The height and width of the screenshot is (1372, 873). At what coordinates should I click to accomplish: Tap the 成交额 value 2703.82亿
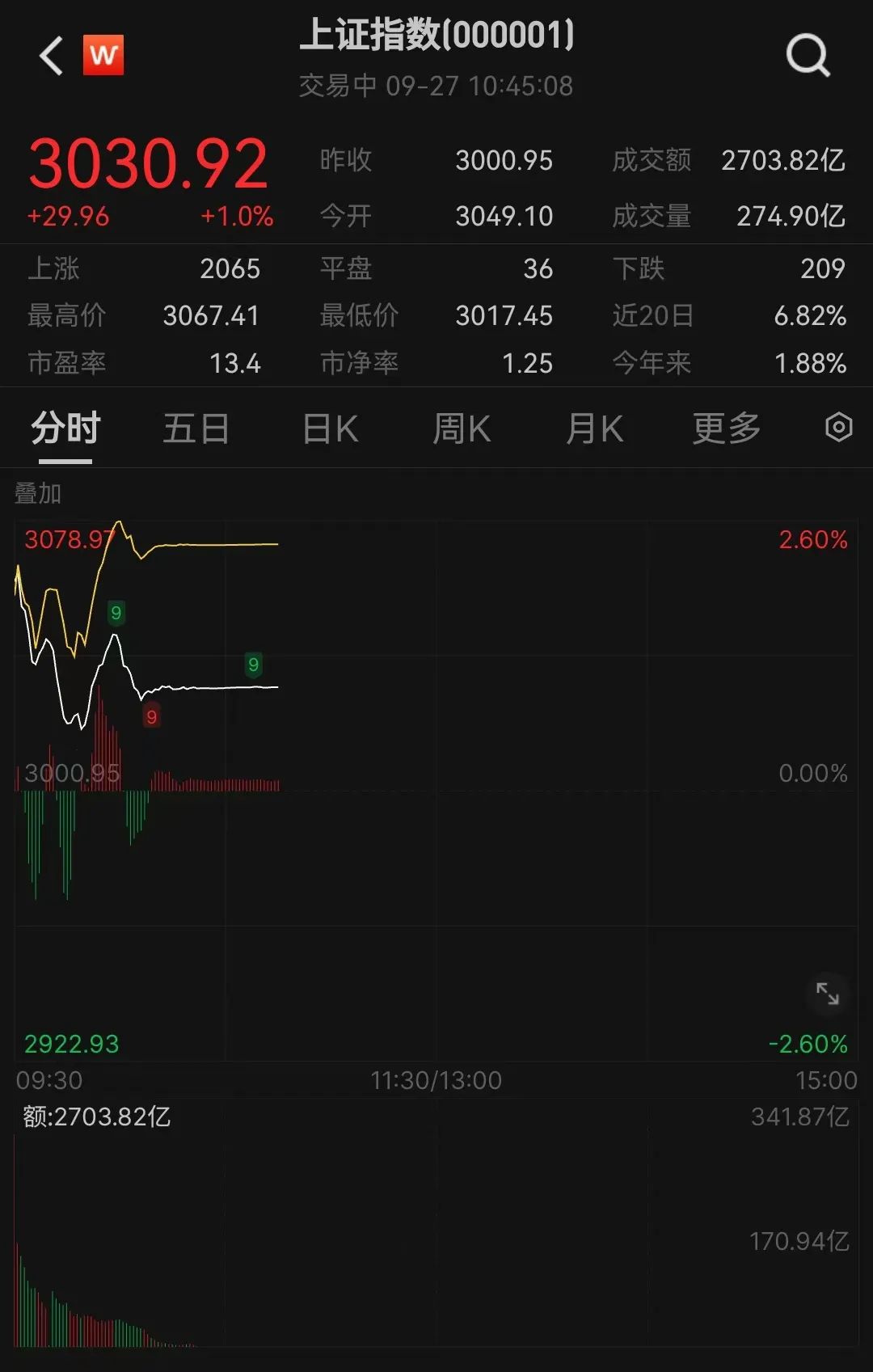click(x=782, y=160)
